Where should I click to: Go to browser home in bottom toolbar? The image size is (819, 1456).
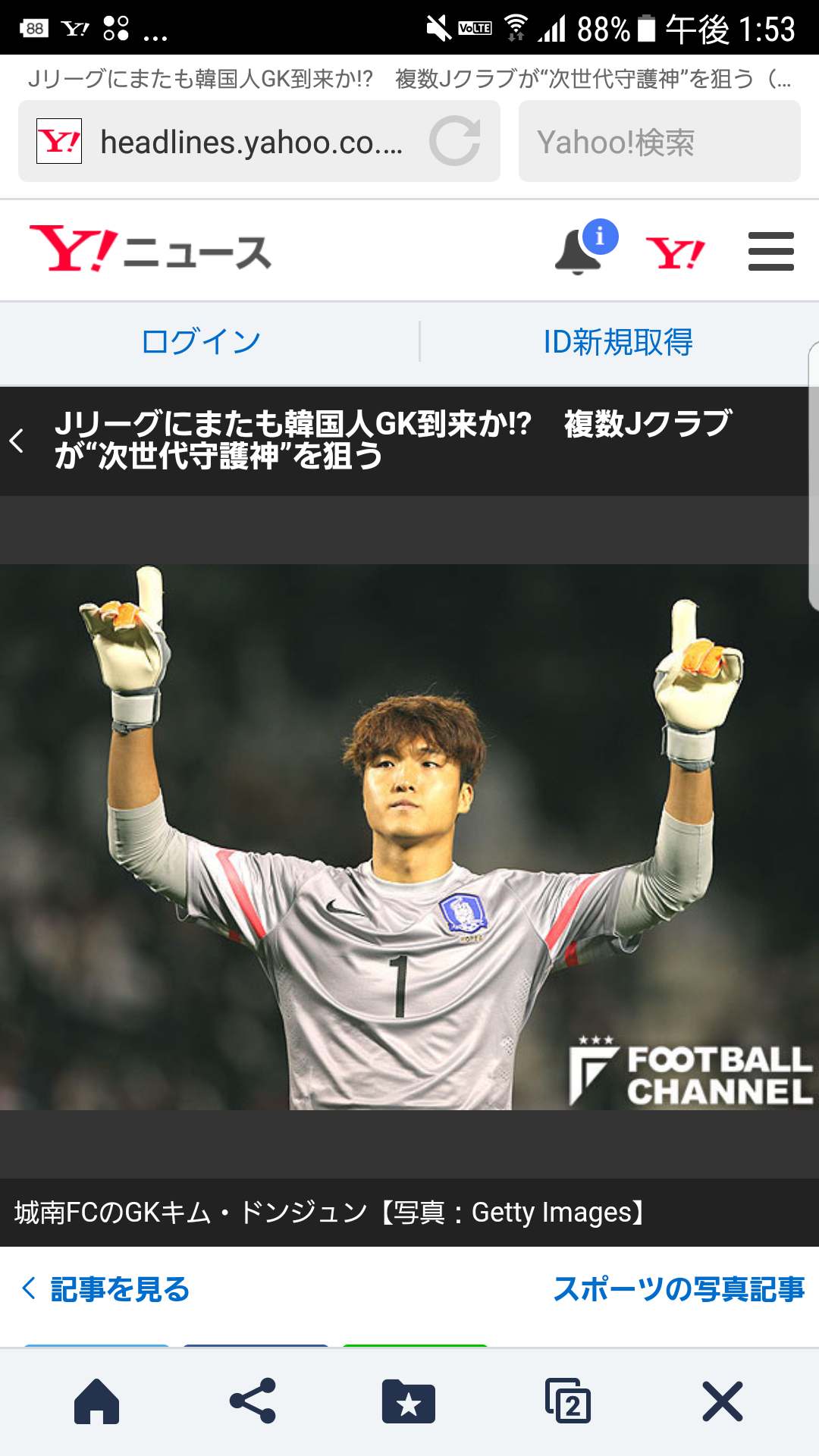[x=97, y=1401]
